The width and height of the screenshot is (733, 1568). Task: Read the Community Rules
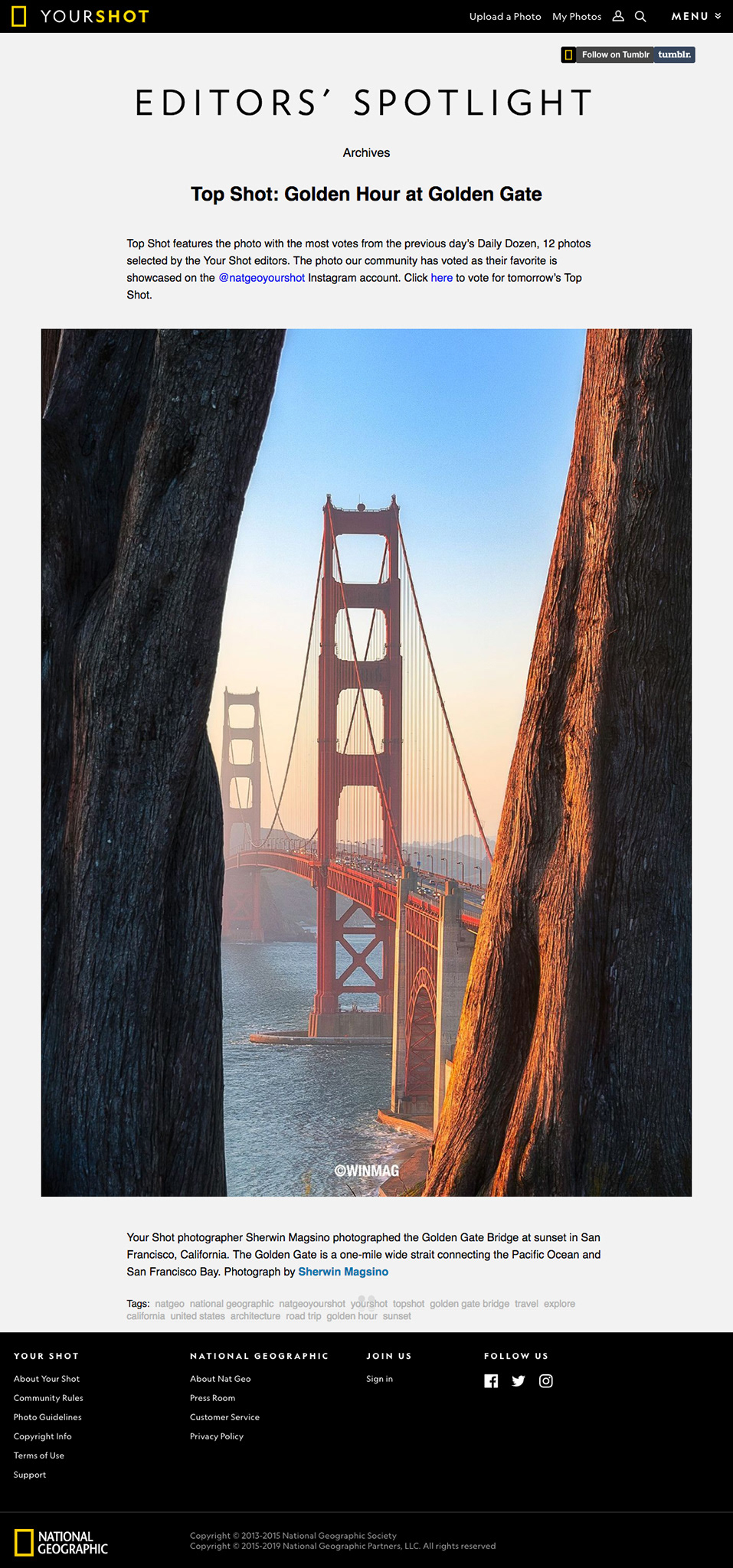pyautogui.click(x=48, y=1398)
